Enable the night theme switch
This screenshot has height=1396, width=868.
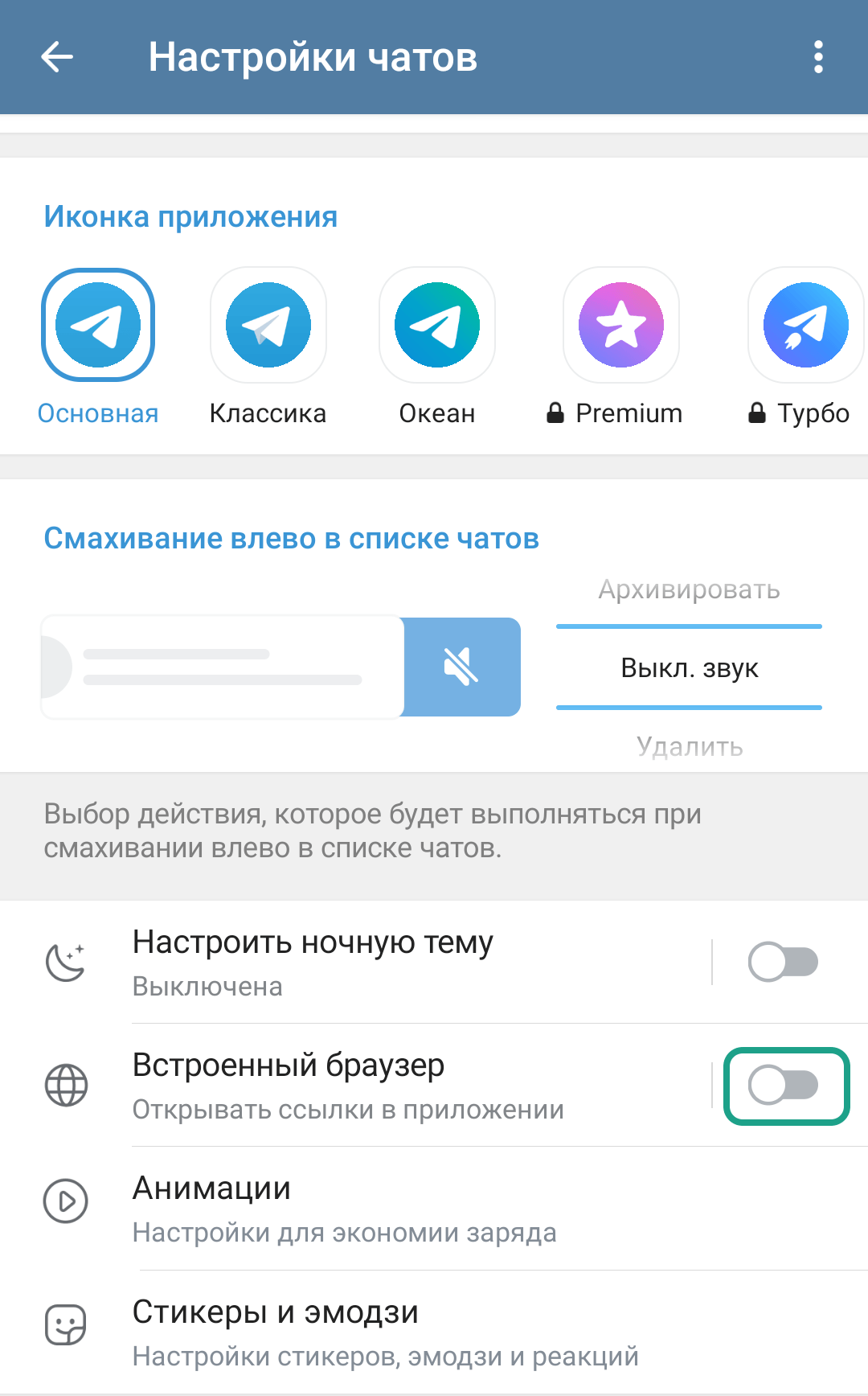point(783,962)
